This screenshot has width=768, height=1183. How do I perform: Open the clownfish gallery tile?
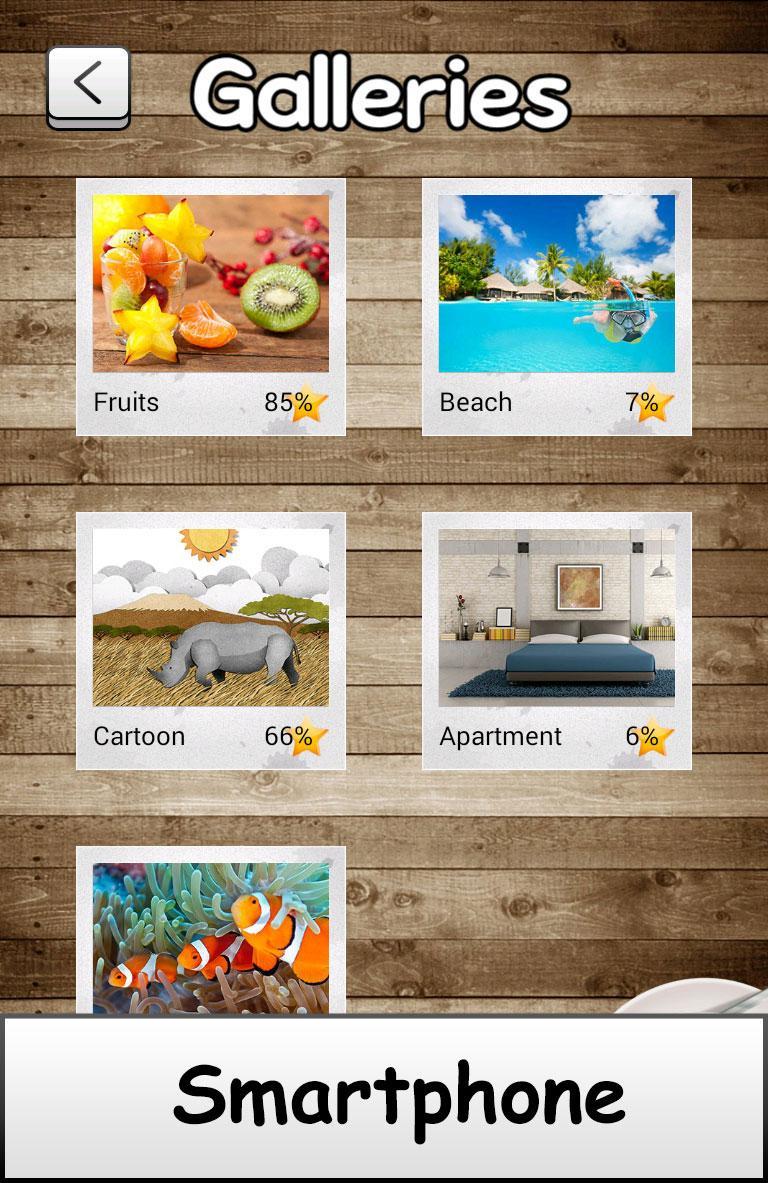tap(211, 935)
